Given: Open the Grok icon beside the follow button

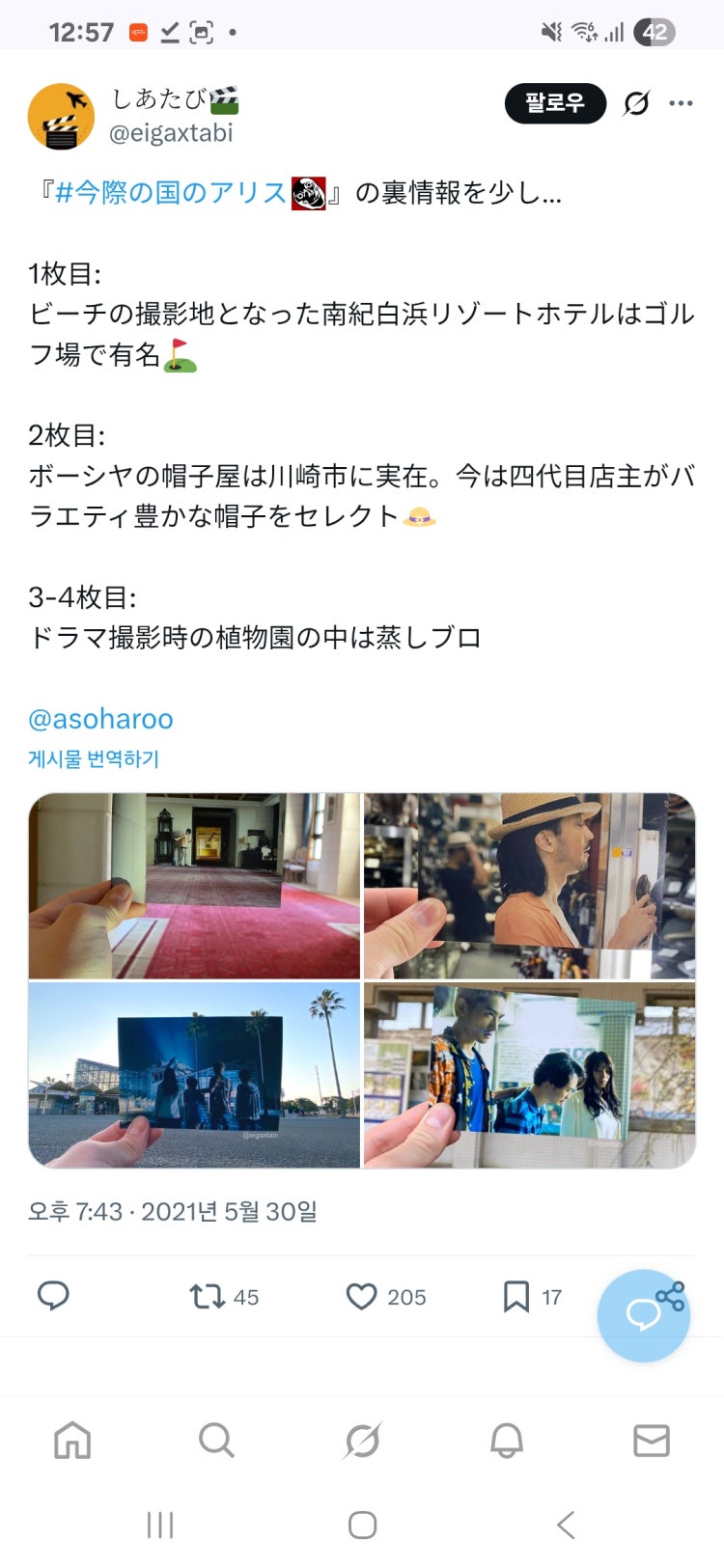Looking at the screenshot, I should pyautogui.click(x=636, y=103).
